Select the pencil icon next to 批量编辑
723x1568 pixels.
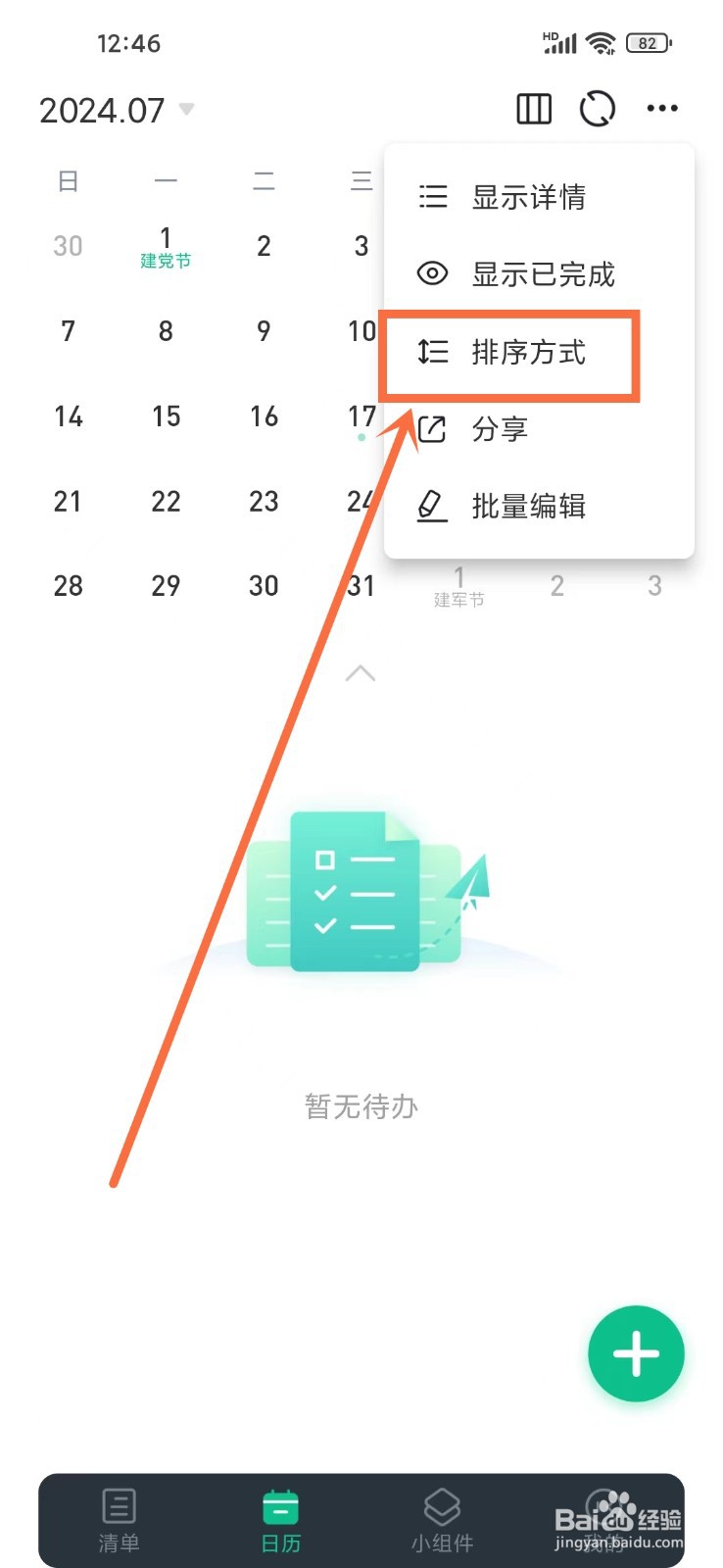pyautogui.click(x=429, y=506)
